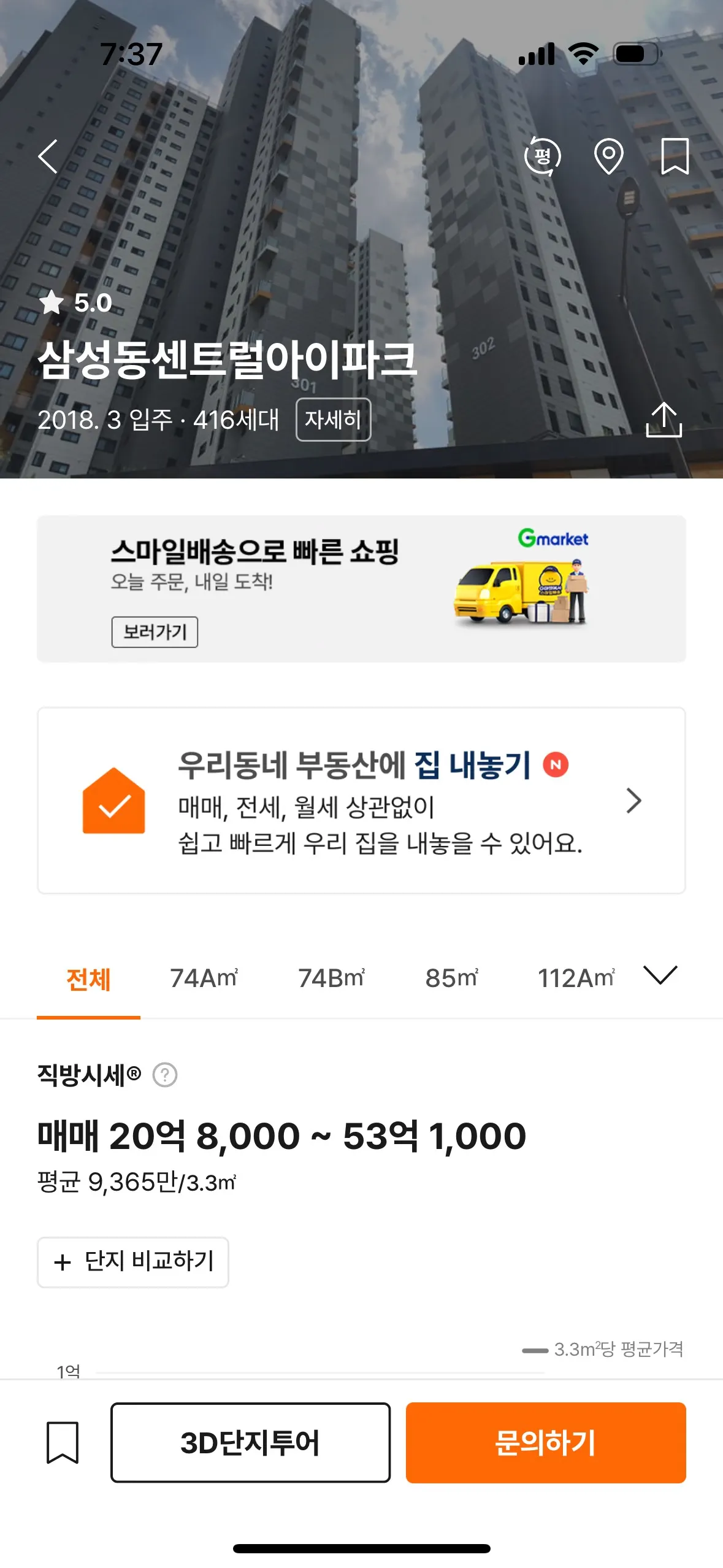The width and height of the screenshot is (723, 1568).
Task: Open the Gmarket 스마일배송 banner
Action: [x=361, y=588]
